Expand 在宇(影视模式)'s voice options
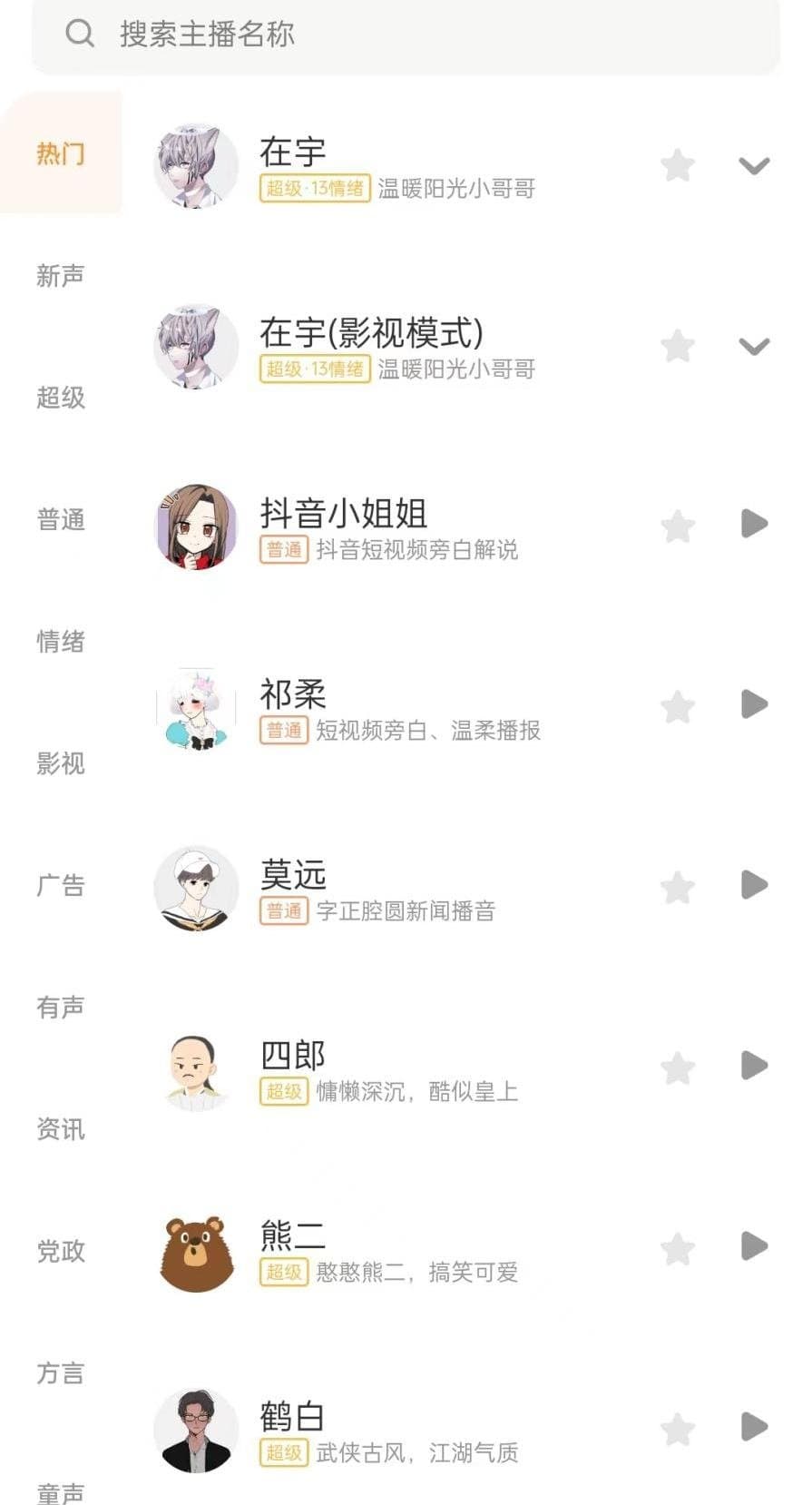Screen dimensions: 812x1505 [754, 348]
